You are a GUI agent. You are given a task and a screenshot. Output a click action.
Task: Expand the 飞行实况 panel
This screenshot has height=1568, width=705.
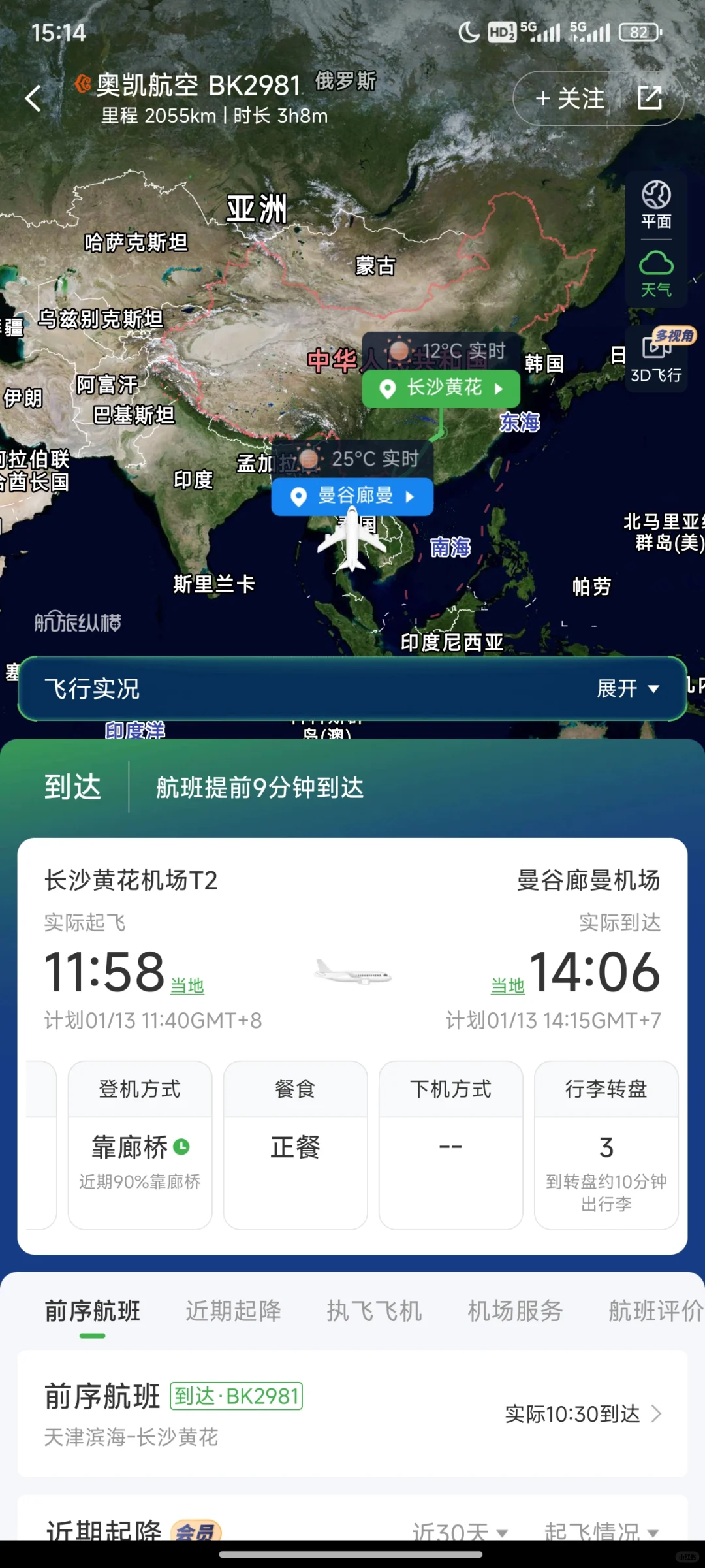[x=627, y=688]
